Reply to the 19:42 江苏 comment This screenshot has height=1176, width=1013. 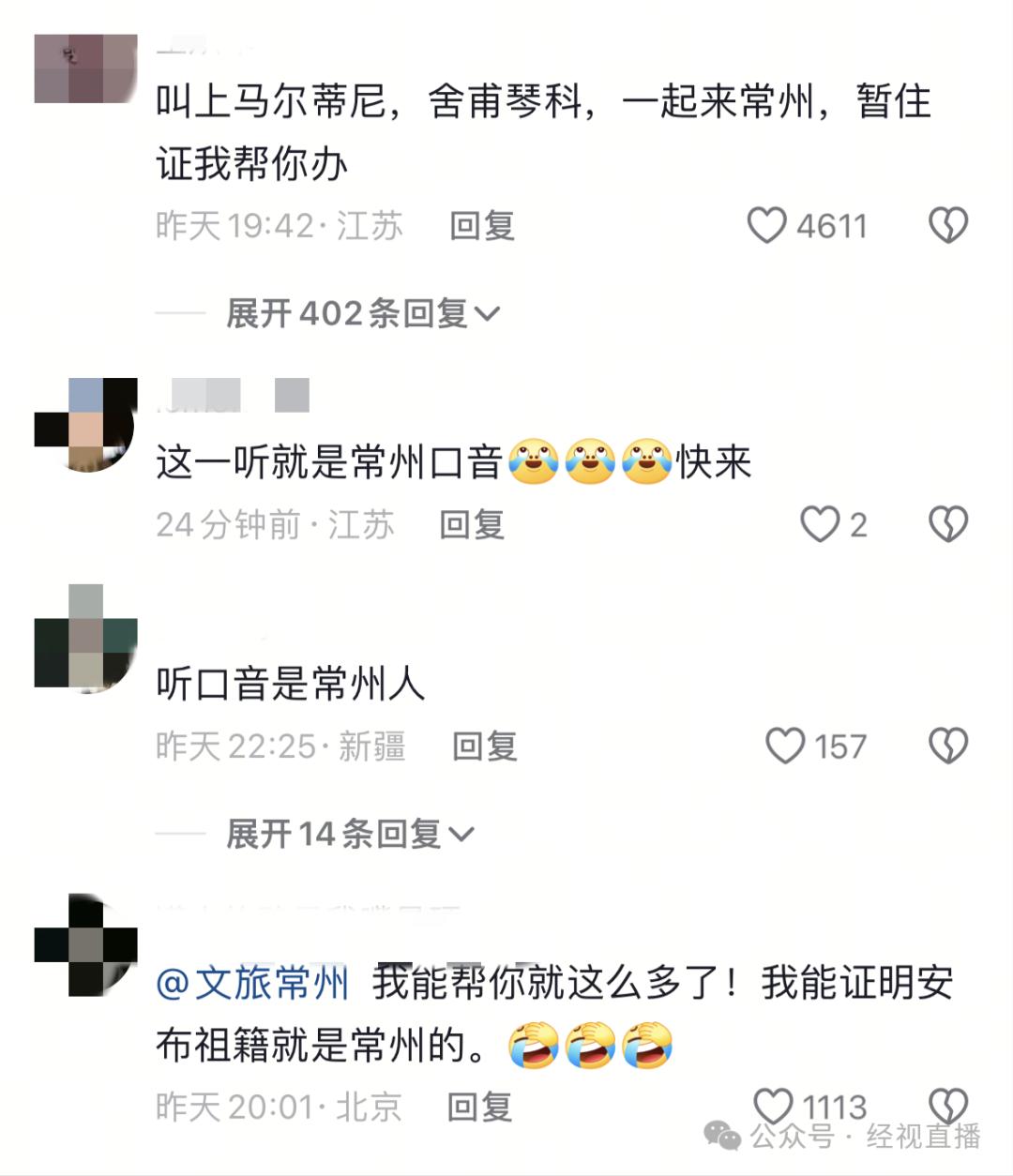coord(482,226)
